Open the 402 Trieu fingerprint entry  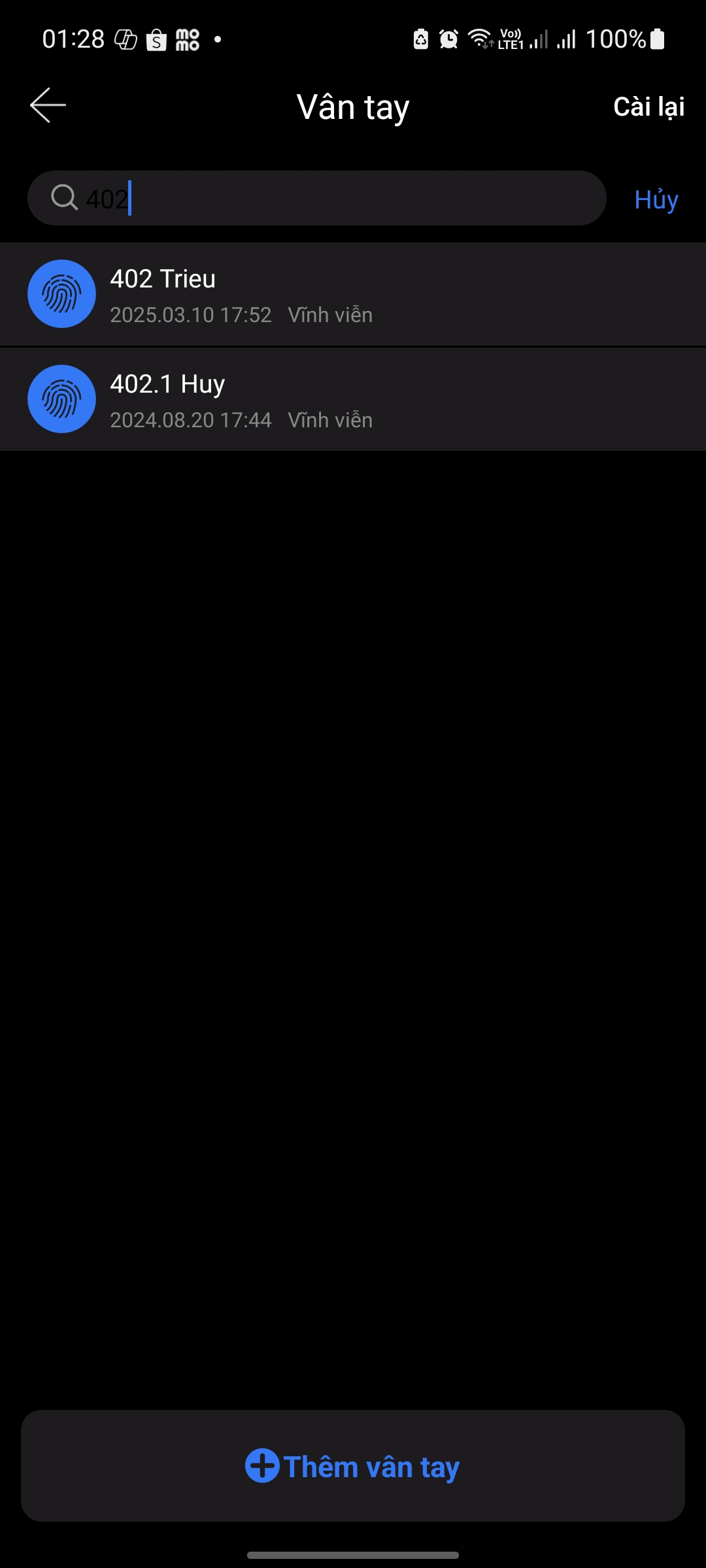coord(353,295)
